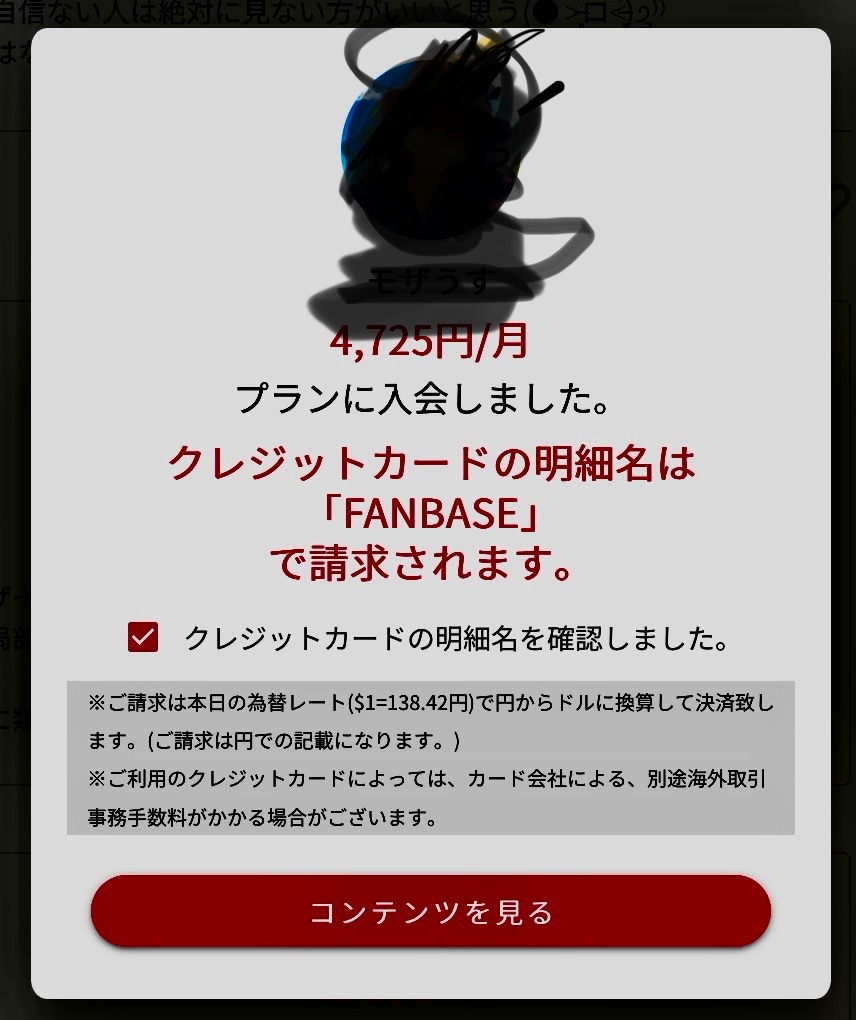Uncheck the クレジットカードの明細名を確認しました checkbox

pos(143,637)
